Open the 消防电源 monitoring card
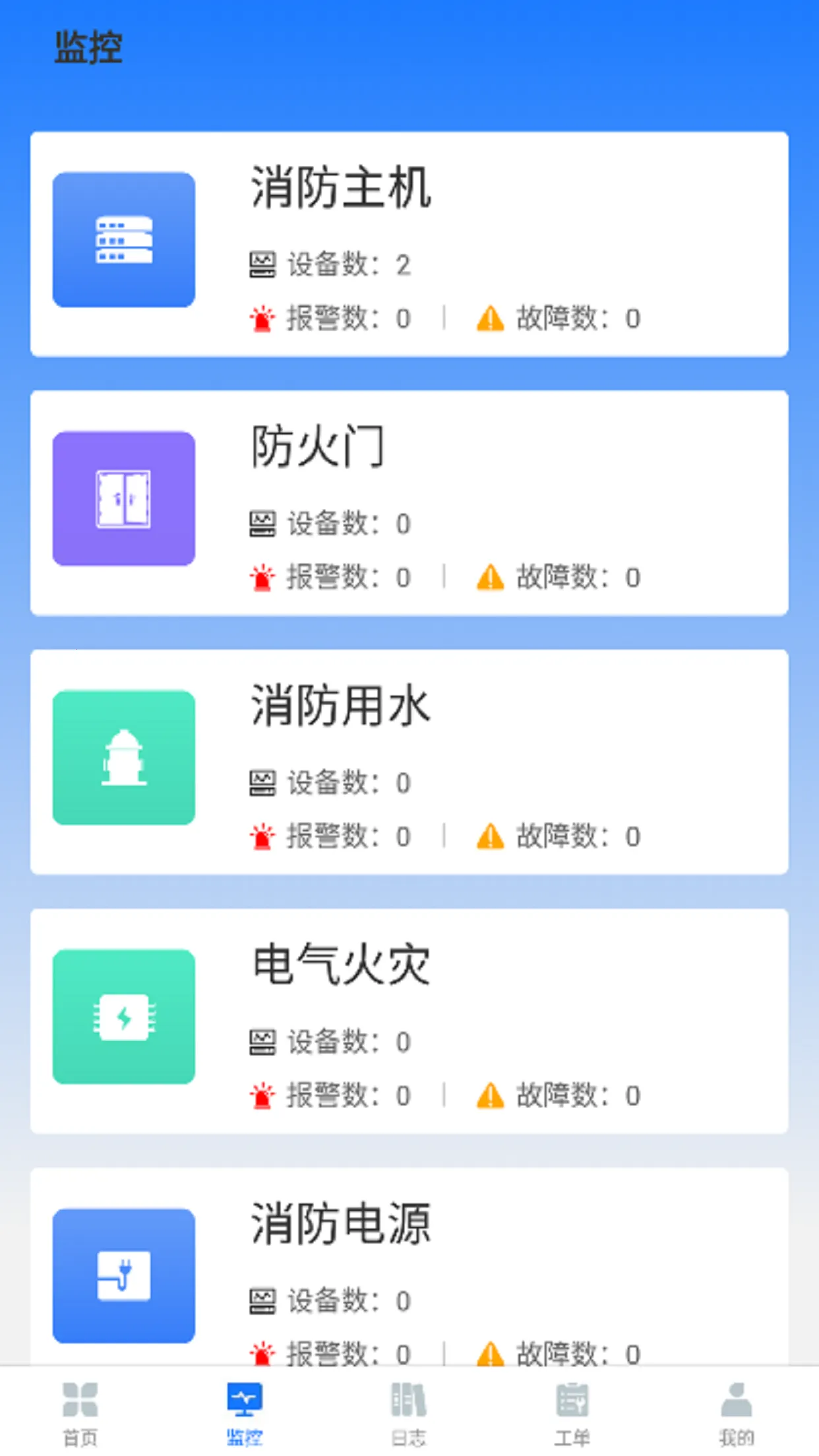The image size is (819, 1456). tap(409, 1266)
